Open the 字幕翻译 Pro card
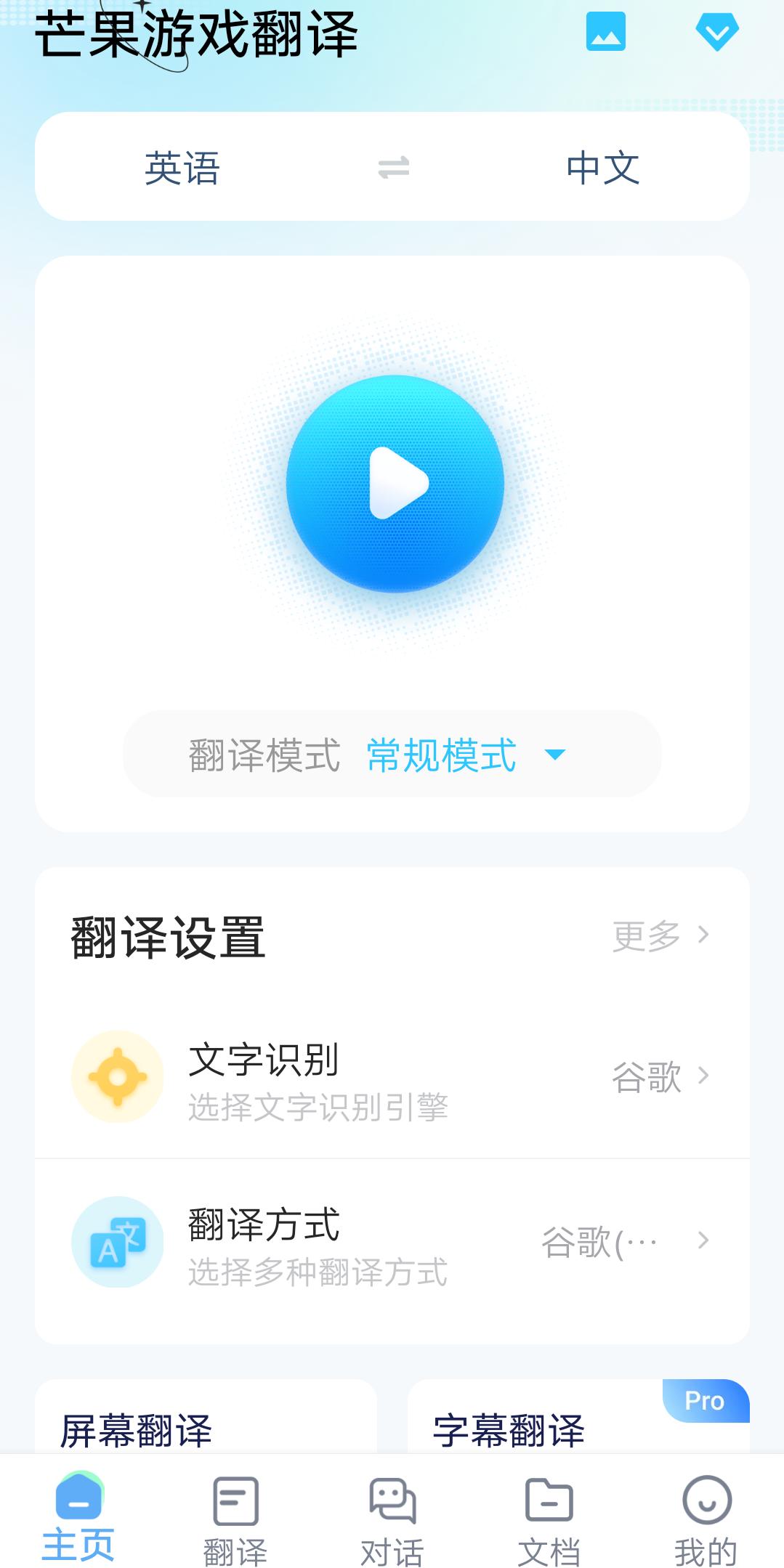784x1568 pixels. tap(578, 1416)
